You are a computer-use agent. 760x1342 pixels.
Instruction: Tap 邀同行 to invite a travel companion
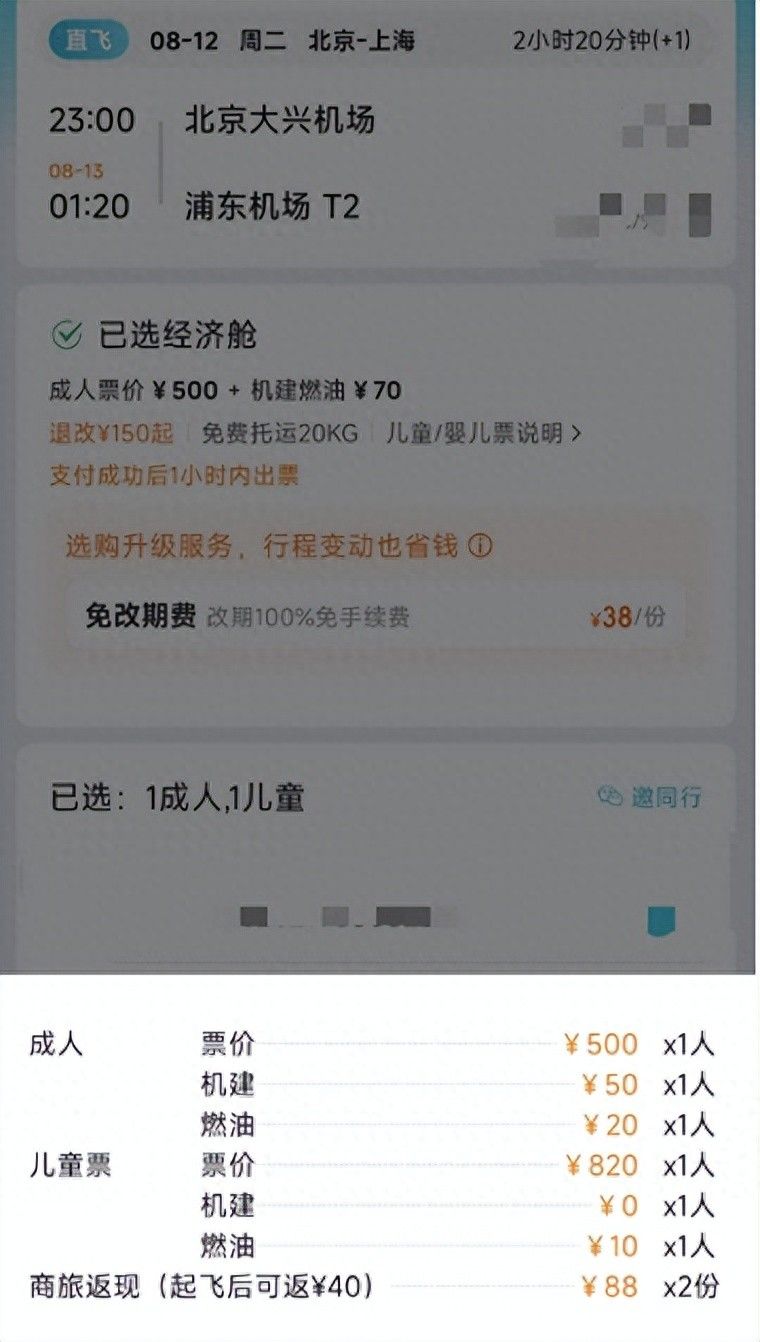point(650,797)
